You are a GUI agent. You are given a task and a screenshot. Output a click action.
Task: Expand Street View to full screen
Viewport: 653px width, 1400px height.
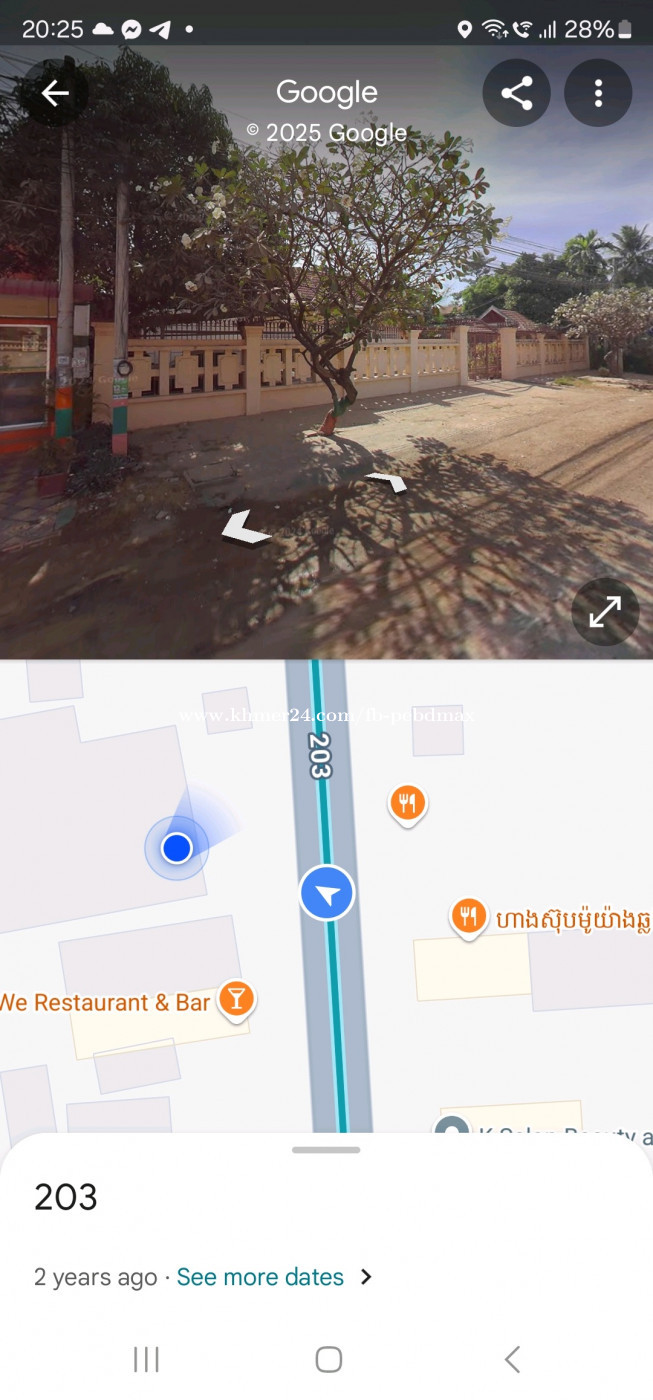tap(605, 612)
